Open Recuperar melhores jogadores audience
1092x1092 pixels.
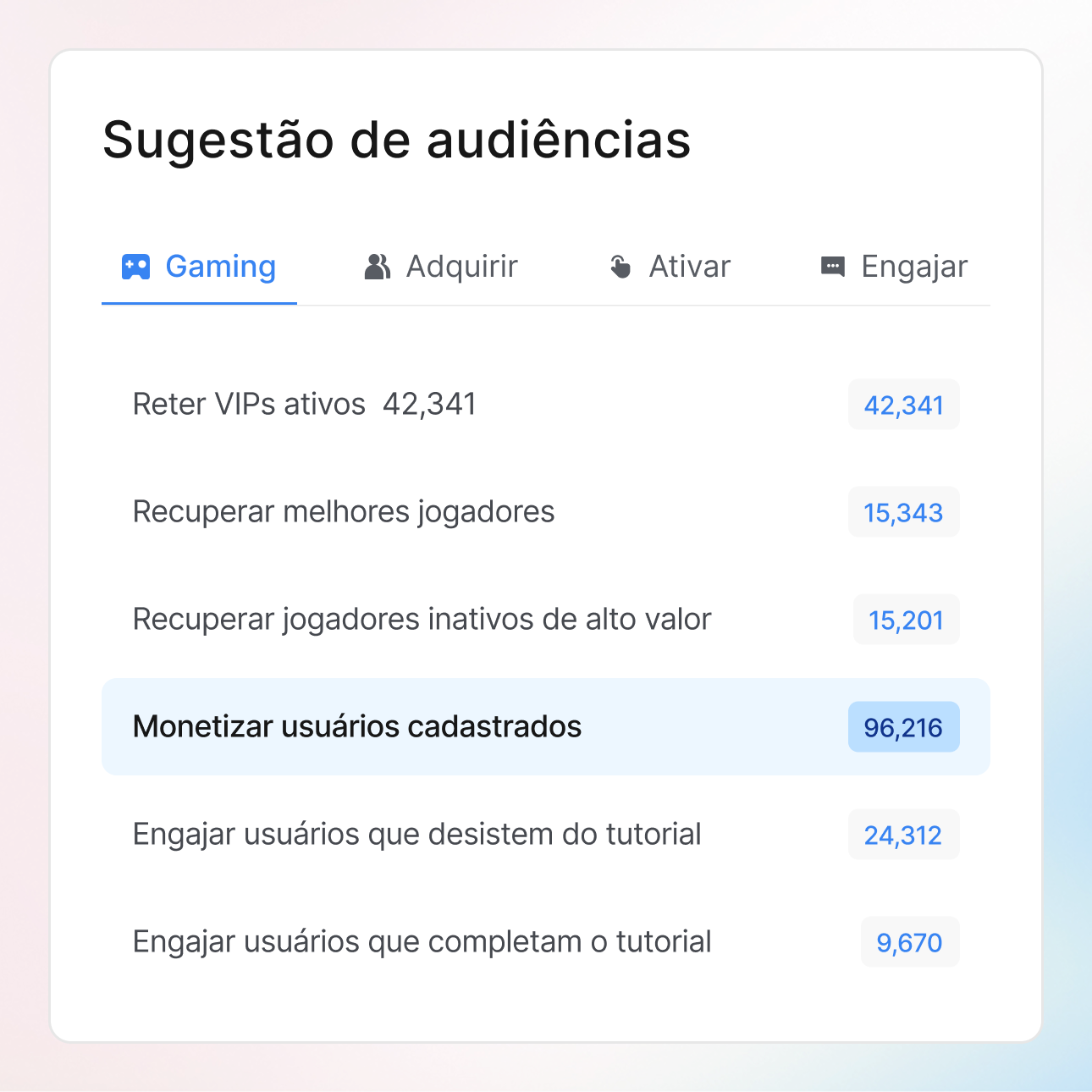coord(344,512)
